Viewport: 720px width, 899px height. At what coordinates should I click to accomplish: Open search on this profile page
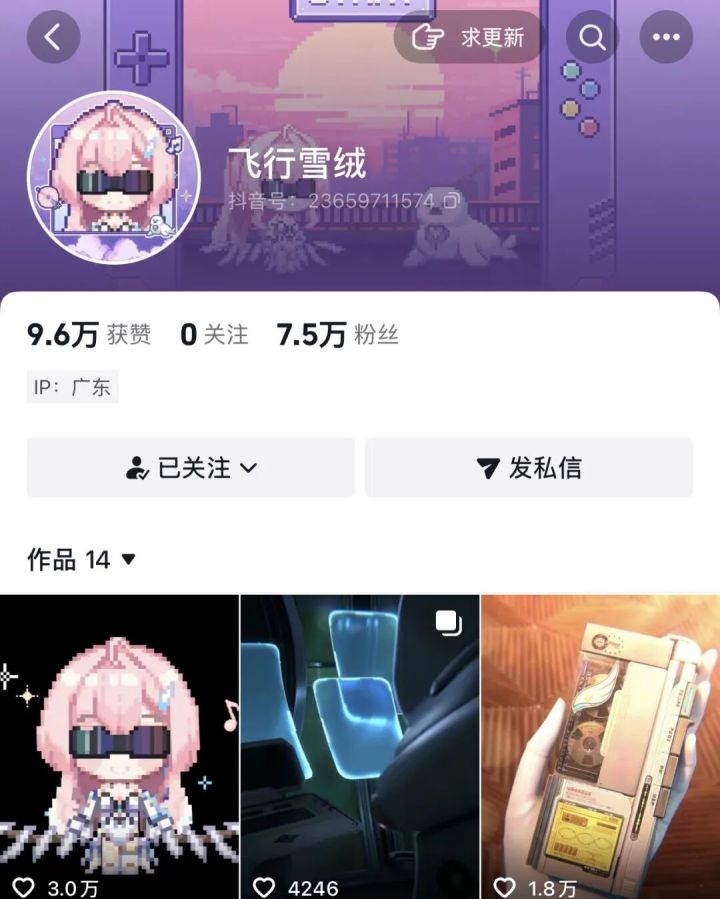tap(591, 38)
